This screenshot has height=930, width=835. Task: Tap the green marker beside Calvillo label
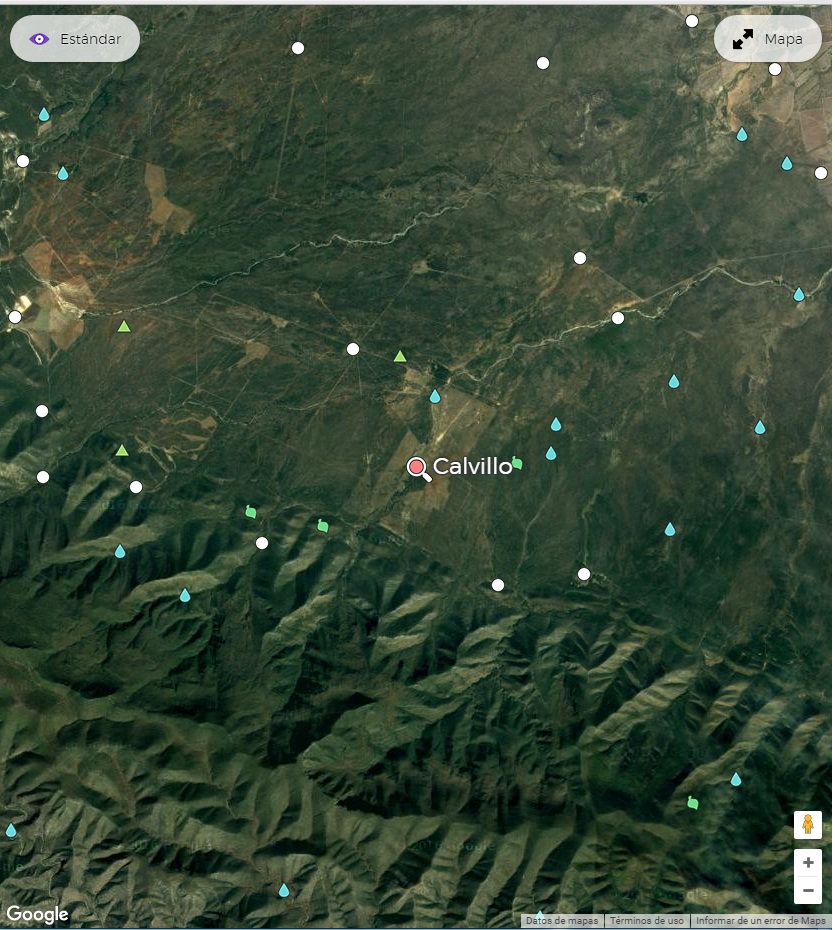pos(517,463)
